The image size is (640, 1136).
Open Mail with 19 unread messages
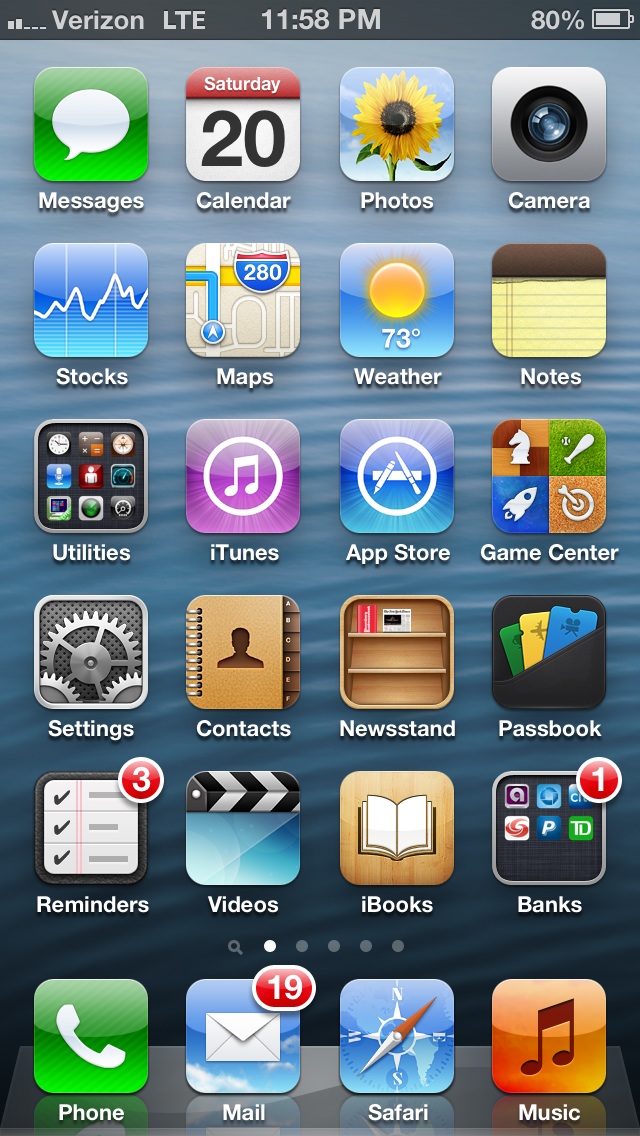pos(243,1036)
